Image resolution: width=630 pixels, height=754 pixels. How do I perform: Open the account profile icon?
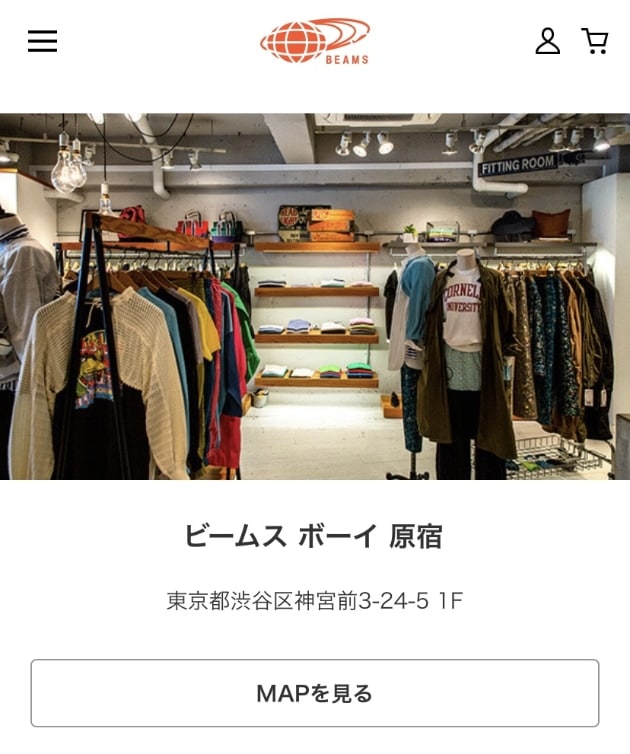547,41
